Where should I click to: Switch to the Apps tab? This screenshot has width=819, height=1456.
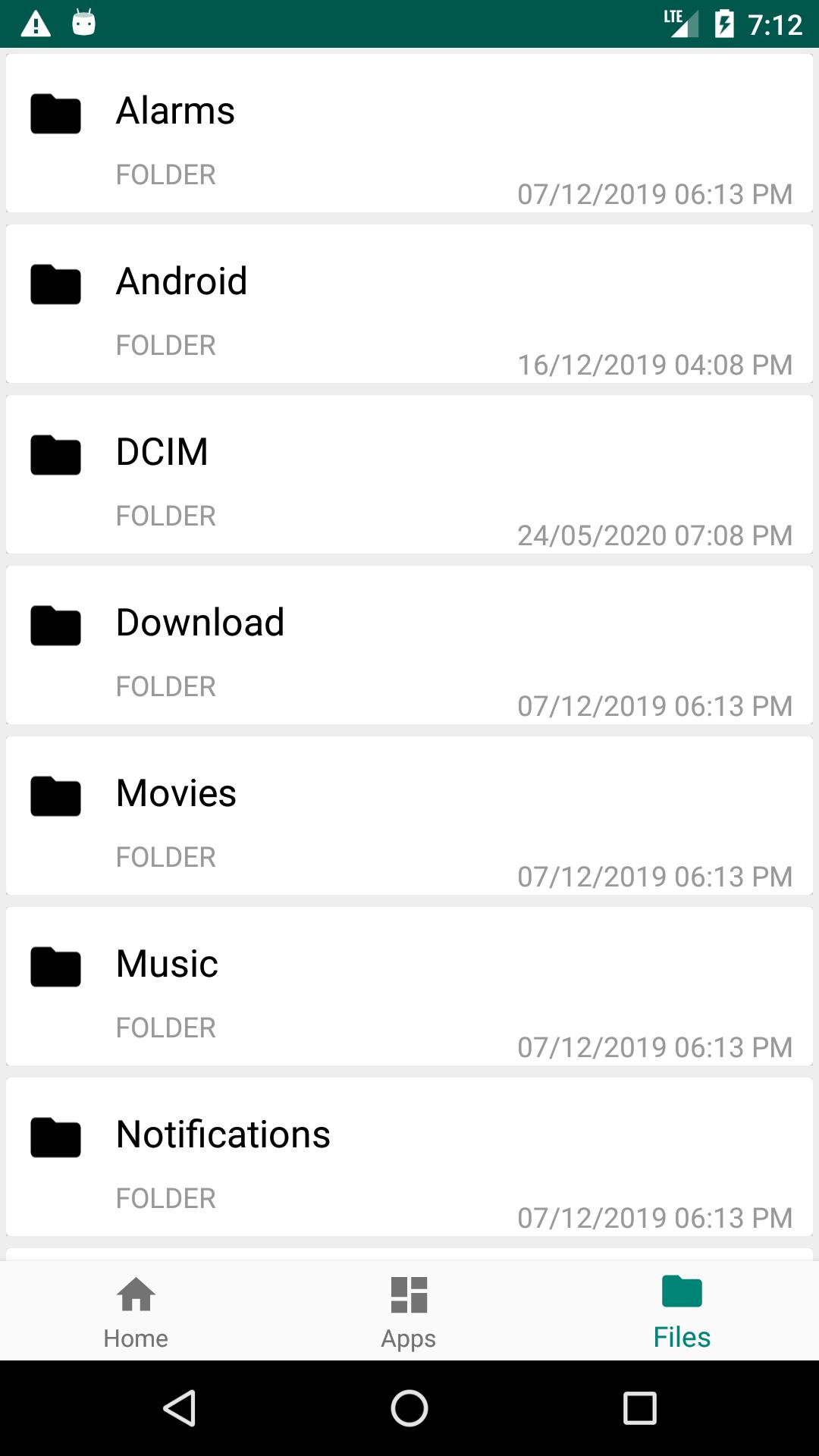(x=409, y=1311)
